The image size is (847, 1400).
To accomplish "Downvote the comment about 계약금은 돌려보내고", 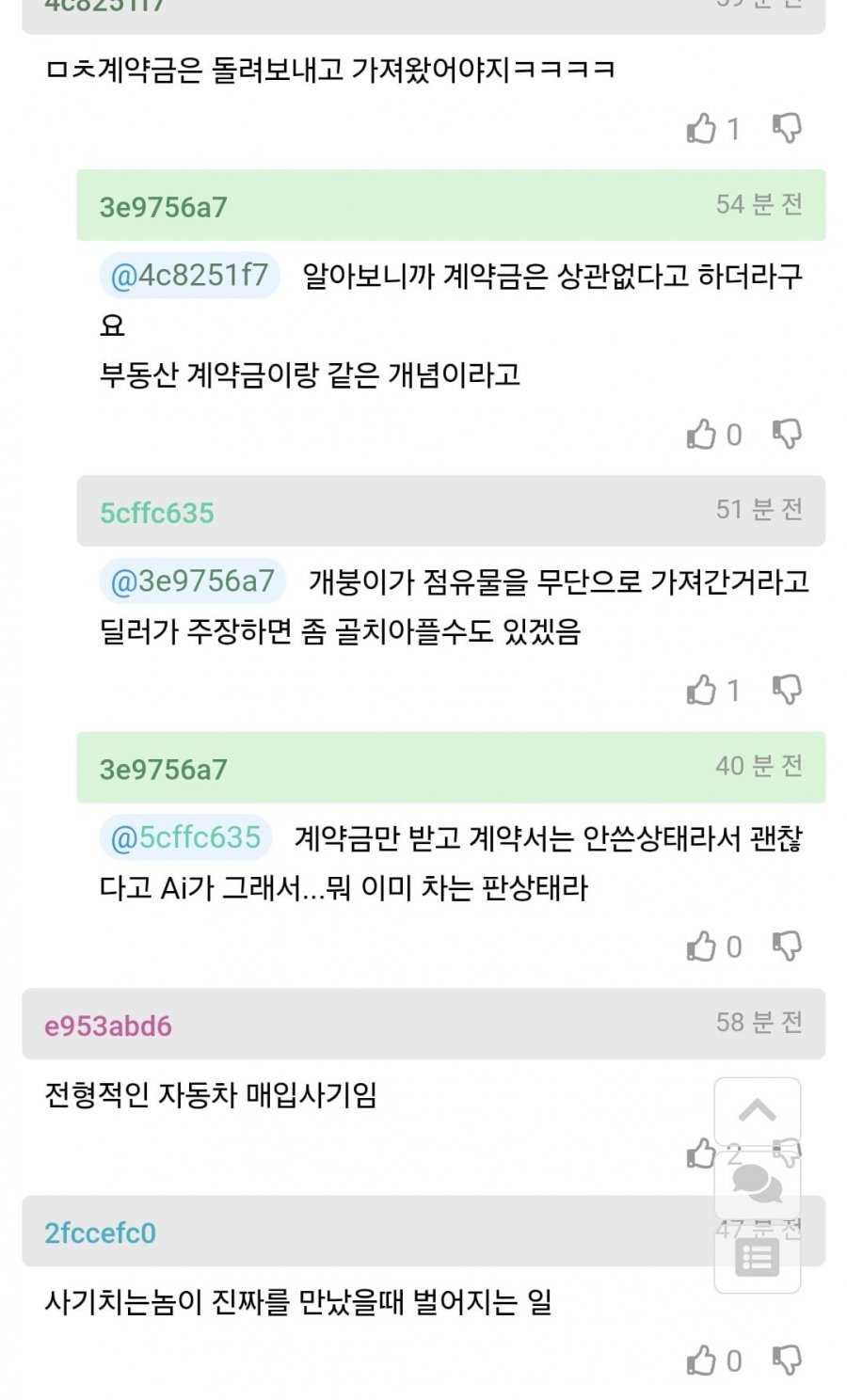I will (787, 128).
